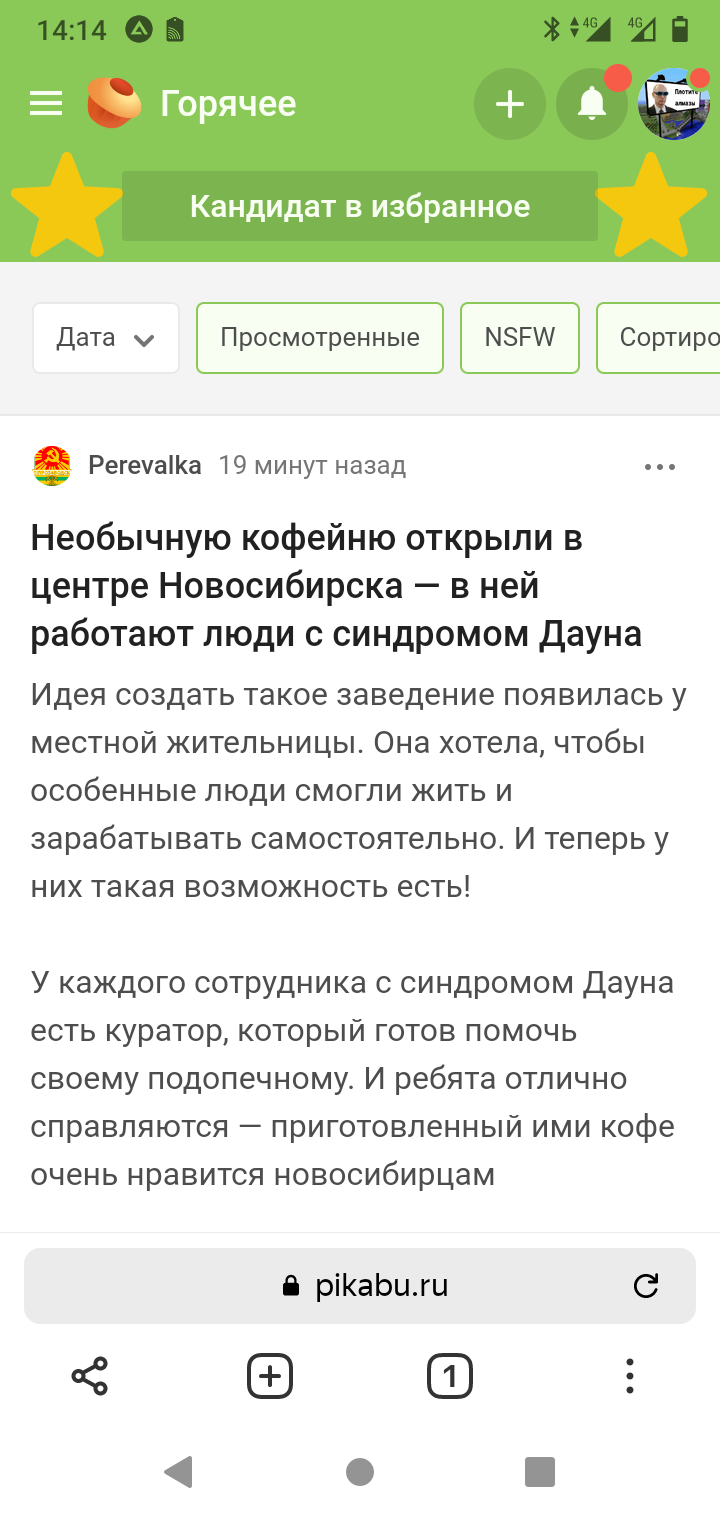The image size is (720, 1520).
Task: Expand the Дата dropdown
Action: click(106, 338)
